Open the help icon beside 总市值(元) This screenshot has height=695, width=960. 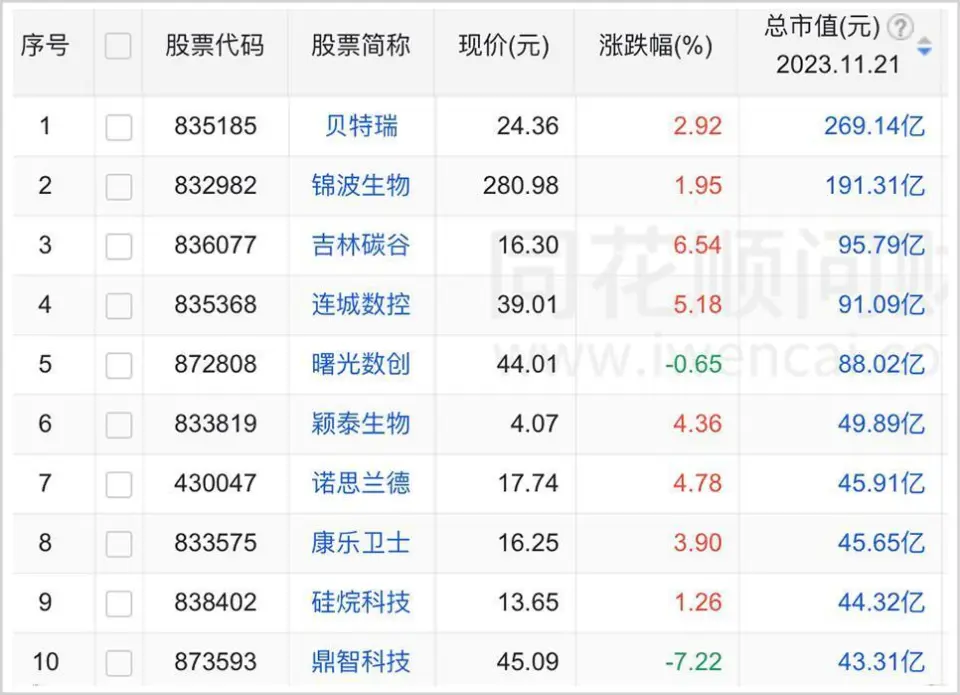901,27
